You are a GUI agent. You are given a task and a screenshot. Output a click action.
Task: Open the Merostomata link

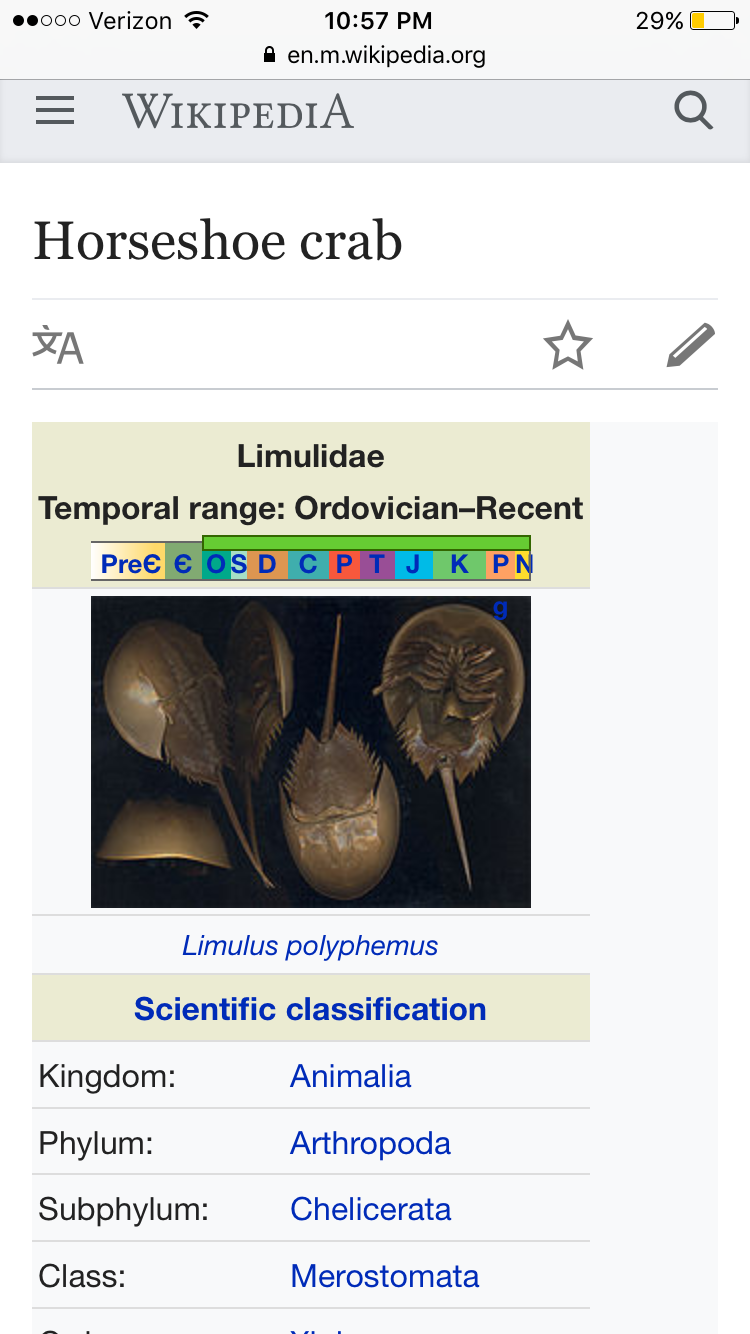click(x=384, y=1276)
